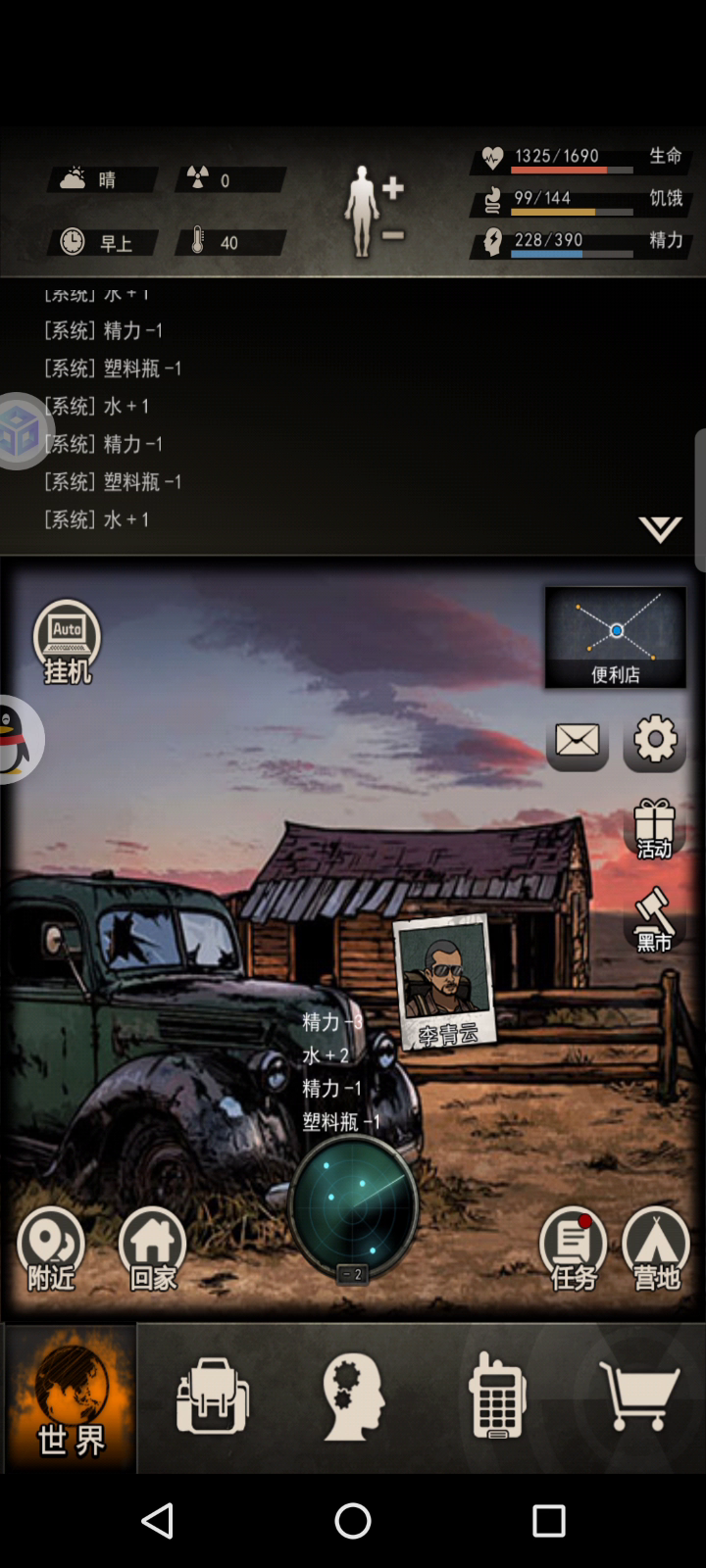Expand the system log with down arrow
Screen dimensions: 706x1568
[660, 529]
